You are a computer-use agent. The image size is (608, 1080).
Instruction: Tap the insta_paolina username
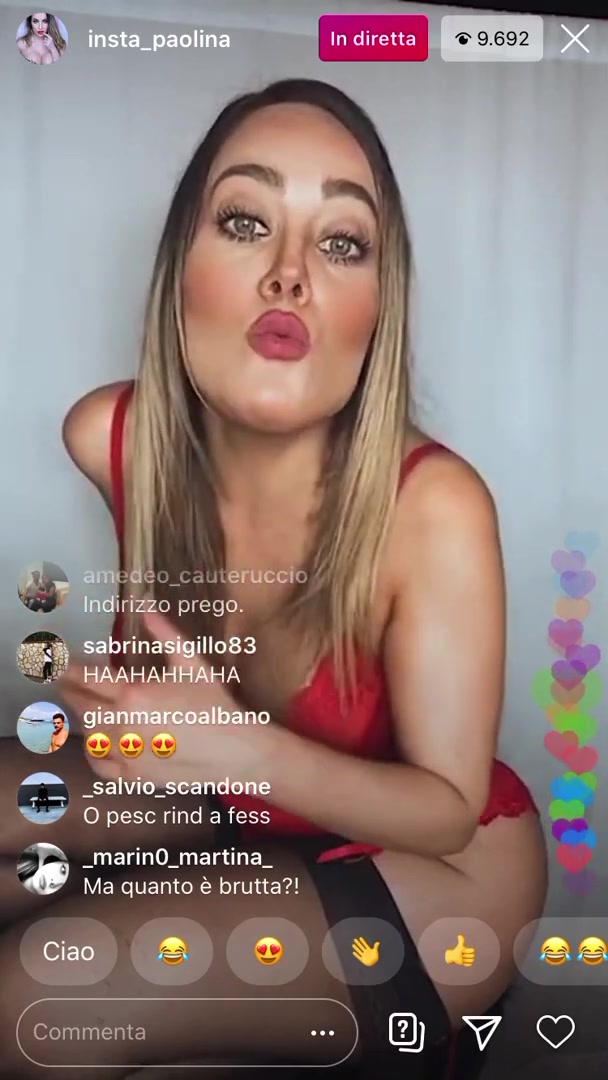point(159,40)
